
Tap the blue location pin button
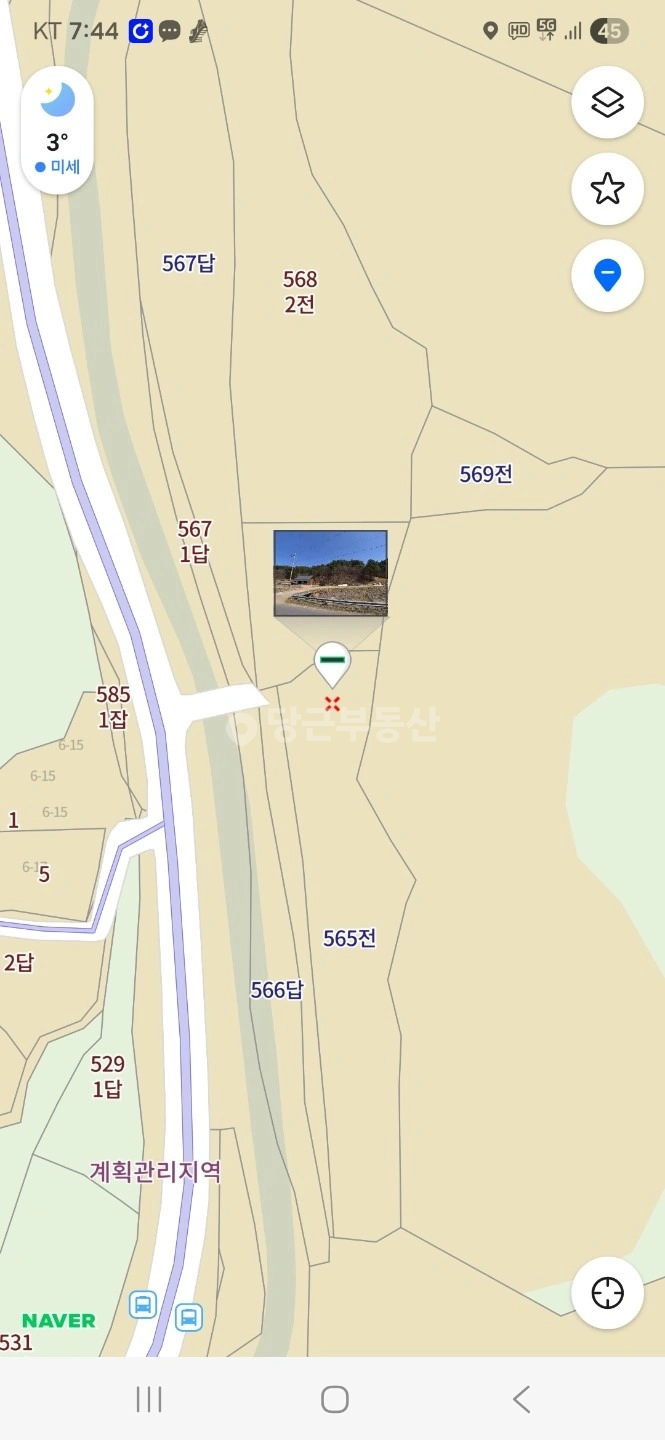click(607, 275)
